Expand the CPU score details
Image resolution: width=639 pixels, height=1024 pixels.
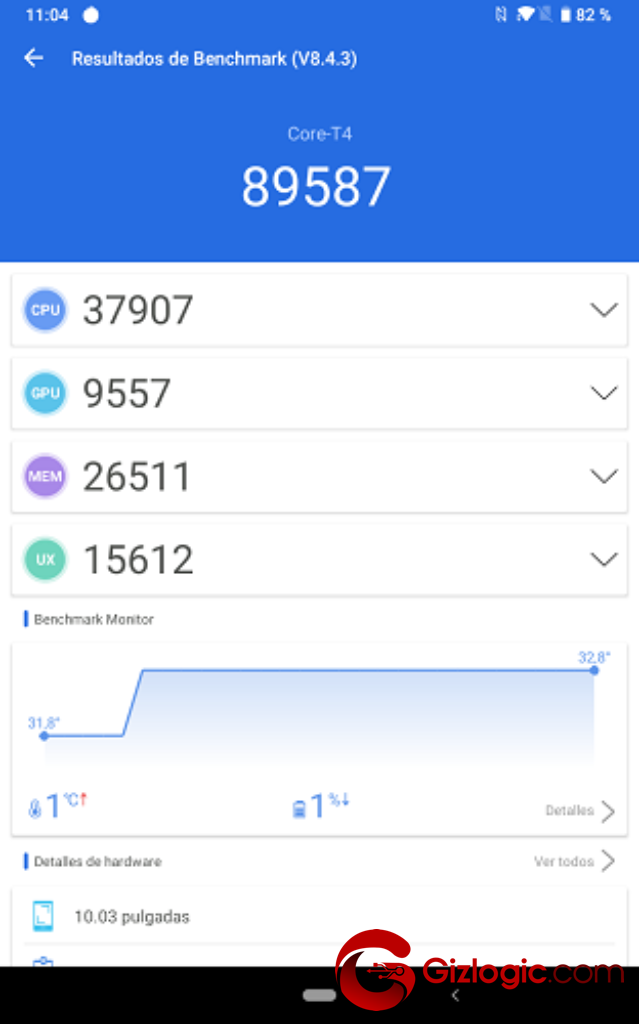[604, 310]
